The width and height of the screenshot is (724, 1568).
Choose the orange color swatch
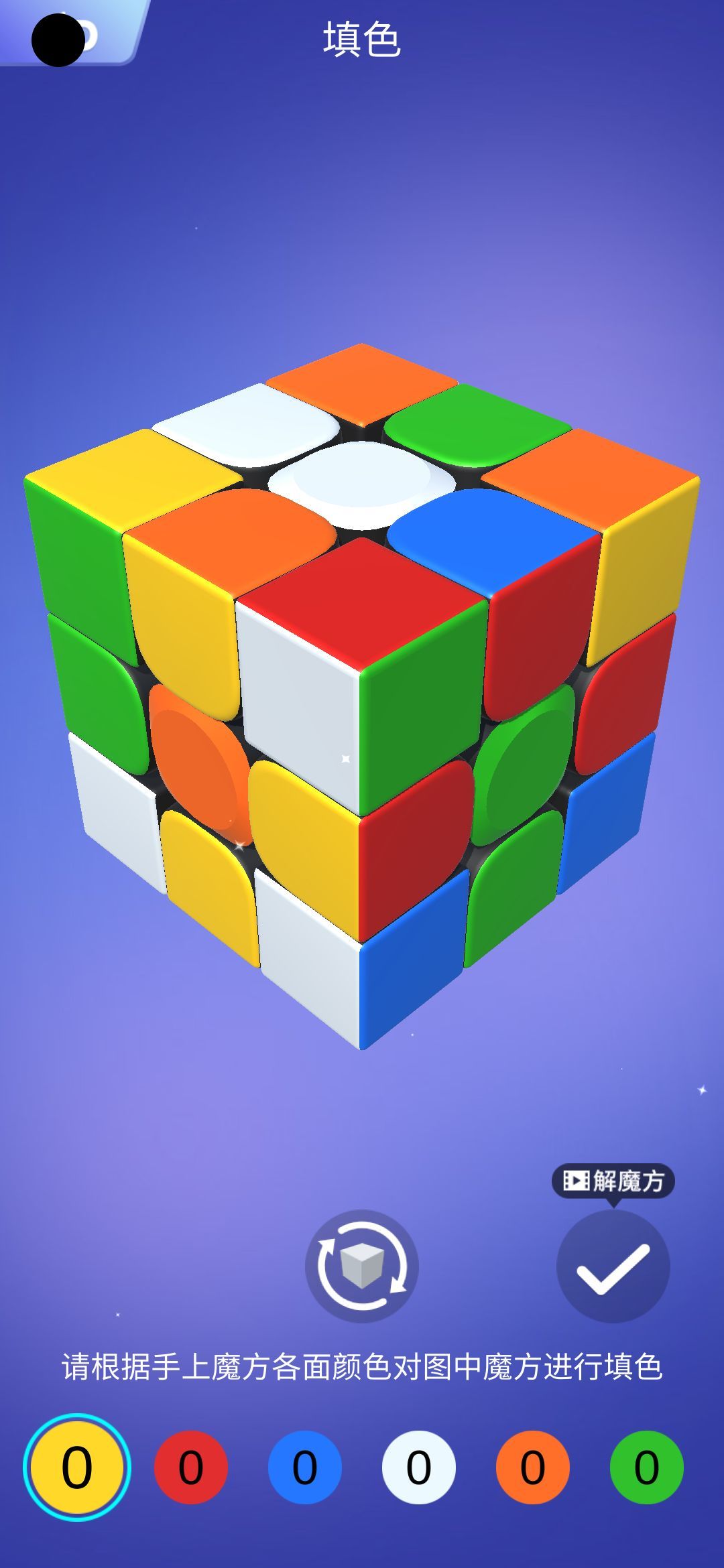point(533,1467)
